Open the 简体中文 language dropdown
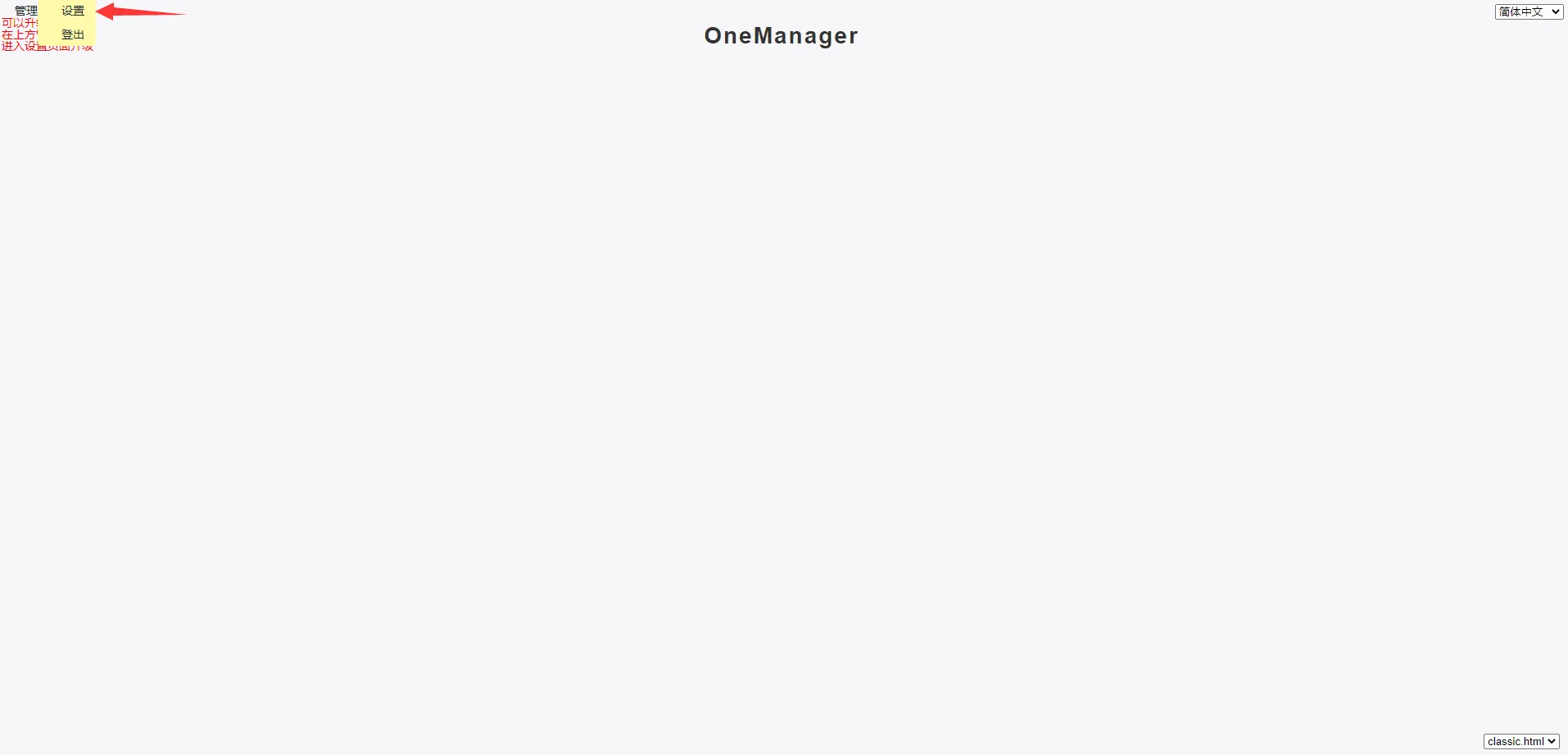This screenshot has height=755, width=1568. [1529, 11]
